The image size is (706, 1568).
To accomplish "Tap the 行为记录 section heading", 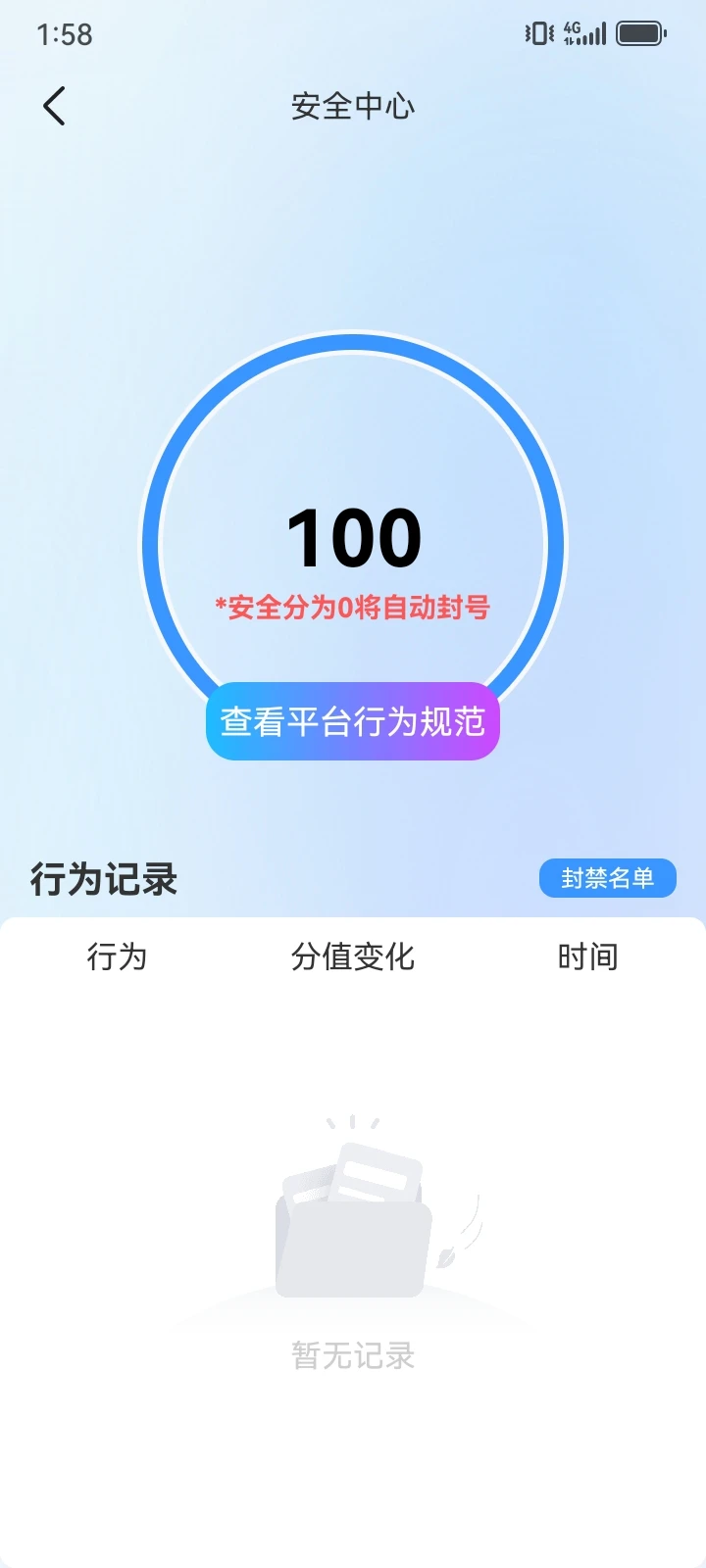I will click(104, 879).
